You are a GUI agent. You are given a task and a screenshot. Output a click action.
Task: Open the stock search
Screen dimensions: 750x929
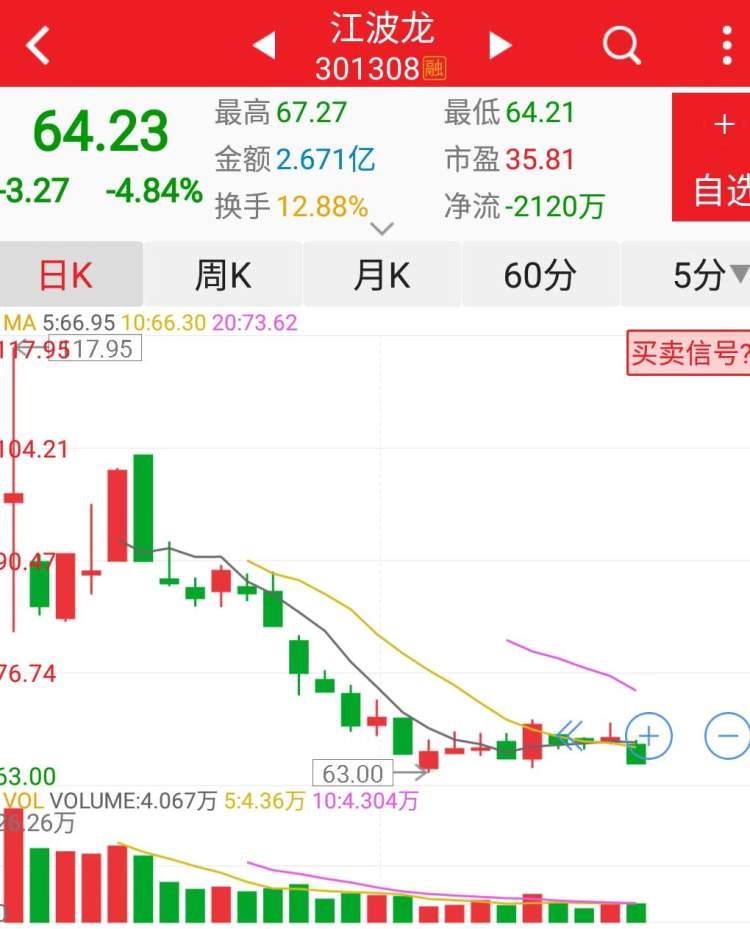(x=621, y=45)
